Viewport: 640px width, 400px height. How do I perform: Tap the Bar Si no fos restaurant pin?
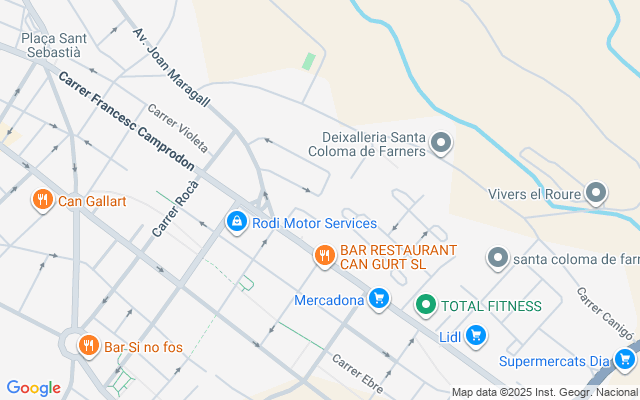[x=89, y=347]
